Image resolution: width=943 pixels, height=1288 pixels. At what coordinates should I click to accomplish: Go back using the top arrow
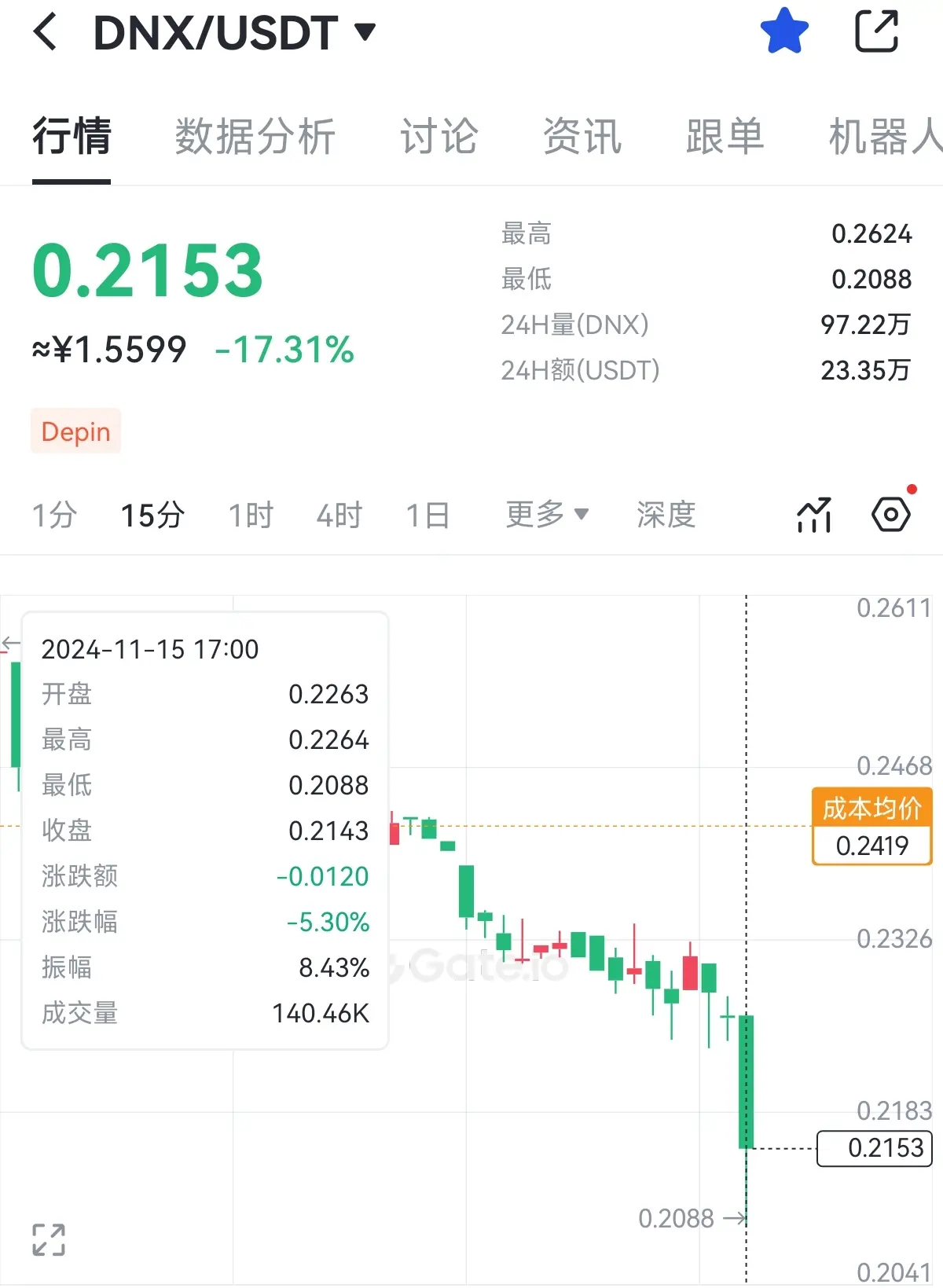[x=46, y=32]
